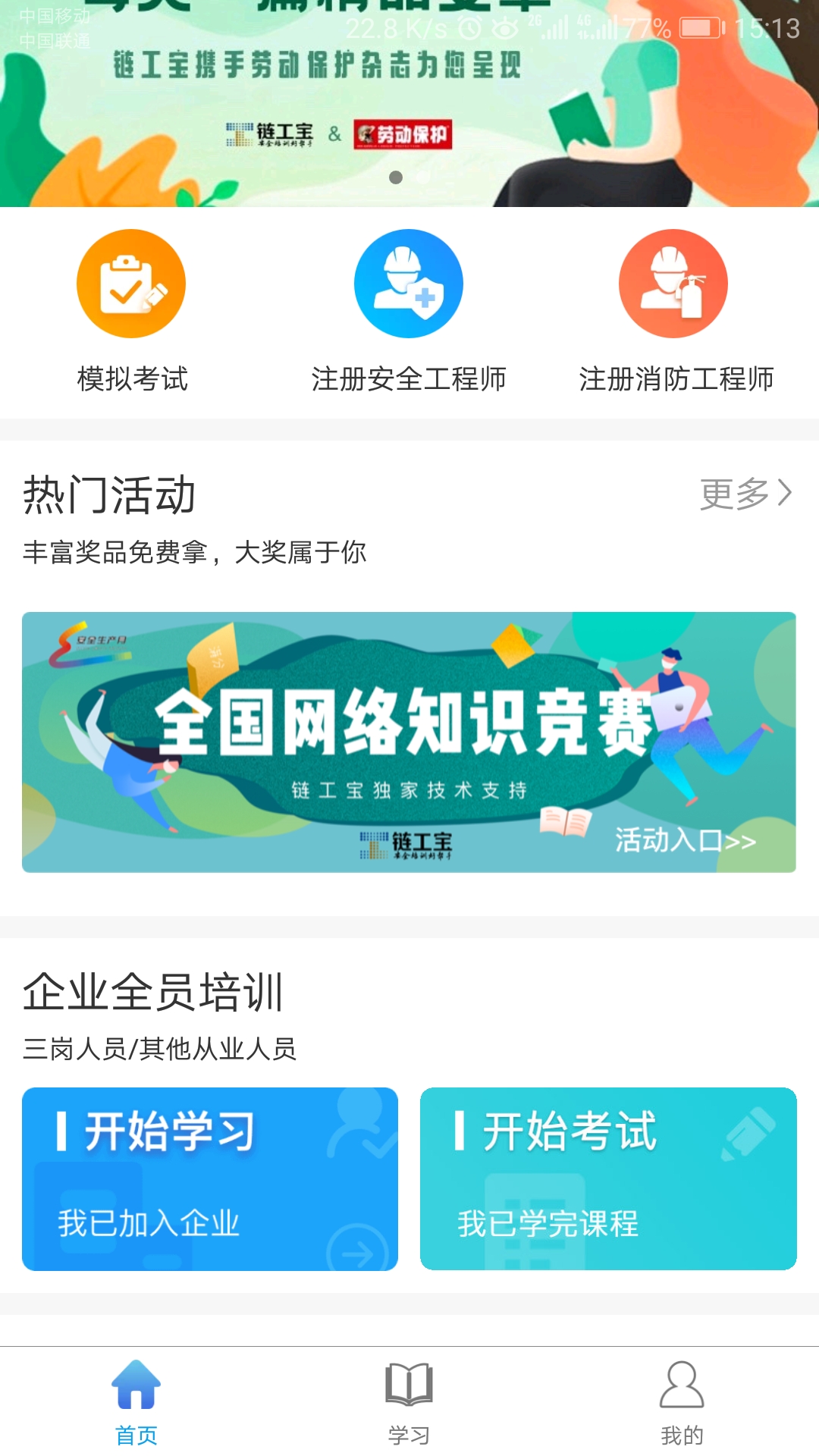Select the 注册安全工程师 helmet icon
Screen dimensions: 819x1456
click(409, 282)
